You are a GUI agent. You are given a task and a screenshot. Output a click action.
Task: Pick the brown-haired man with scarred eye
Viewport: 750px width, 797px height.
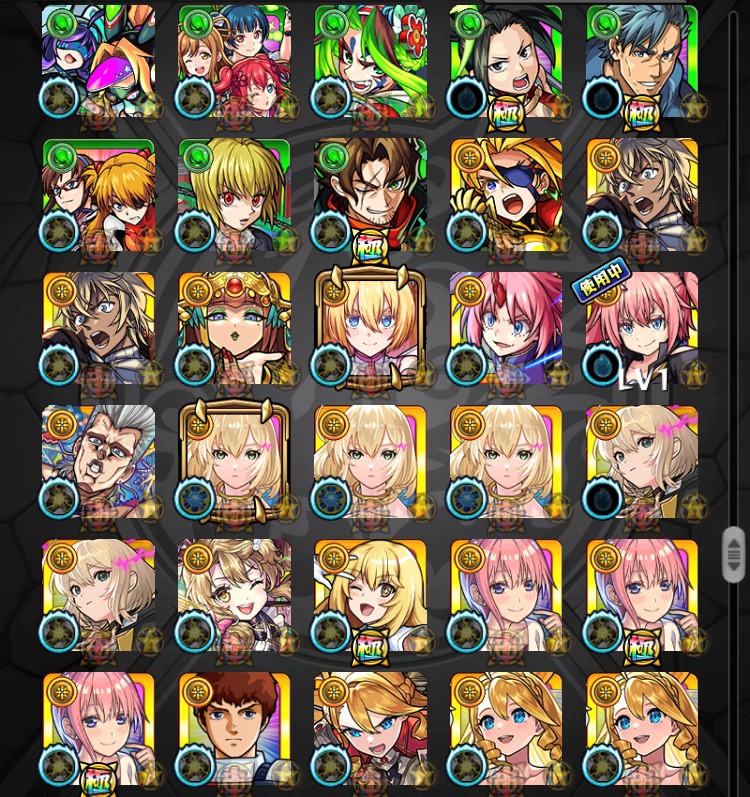[x=370, y=195]
